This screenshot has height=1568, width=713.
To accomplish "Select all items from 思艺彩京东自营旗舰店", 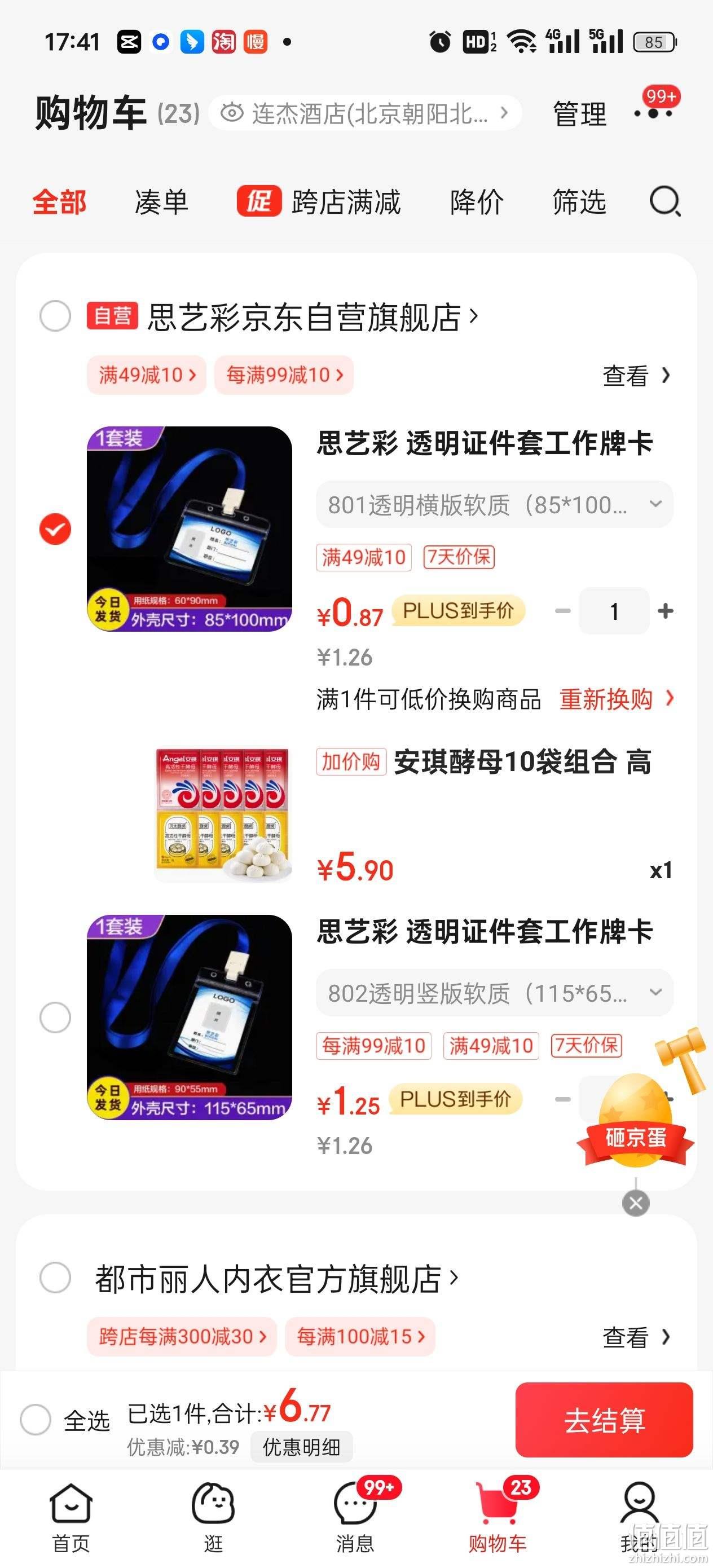I will (x=55, y=316).
